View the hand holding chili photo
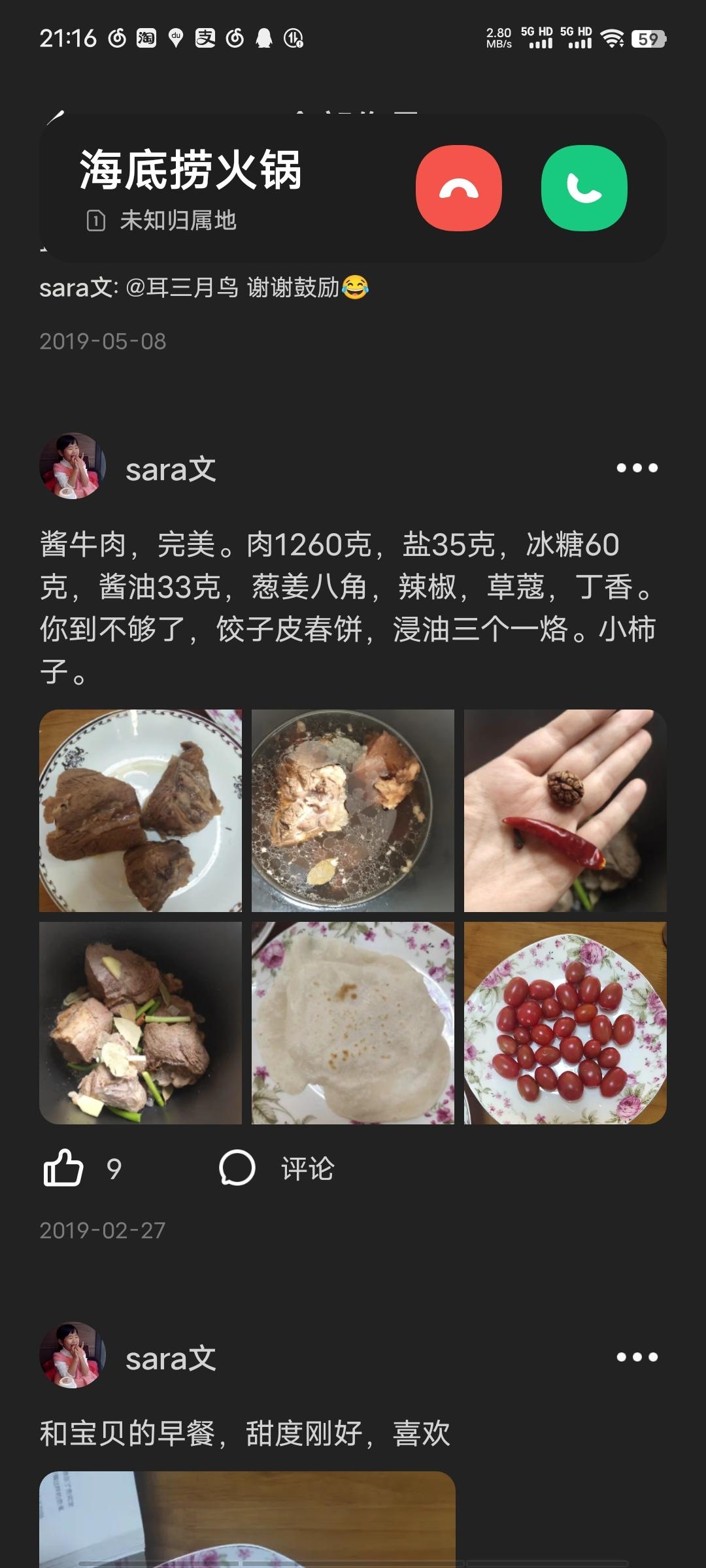The width and height of the screenshot is (706, 1568). tap(565, 811)
